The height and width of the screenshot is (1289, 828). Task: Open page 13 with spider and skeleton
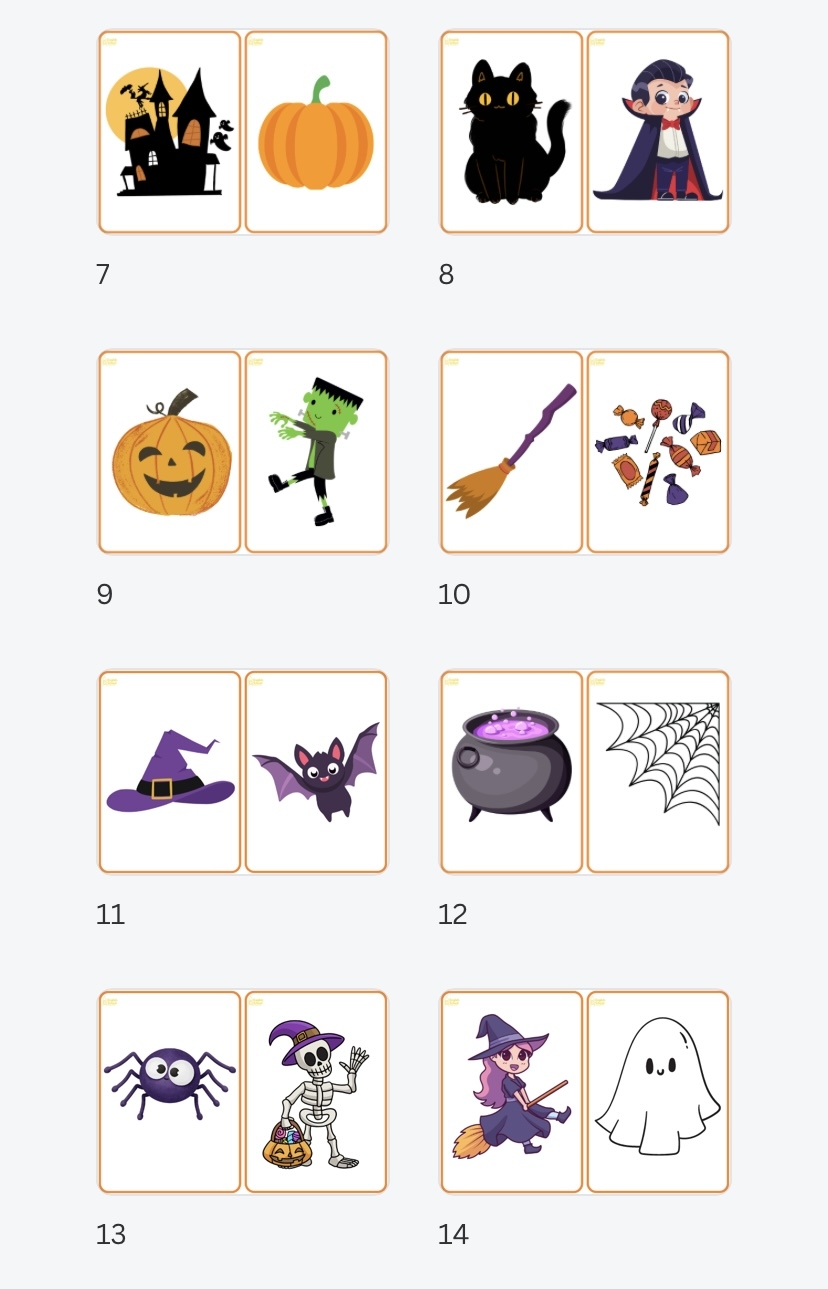click(242, 1092)
